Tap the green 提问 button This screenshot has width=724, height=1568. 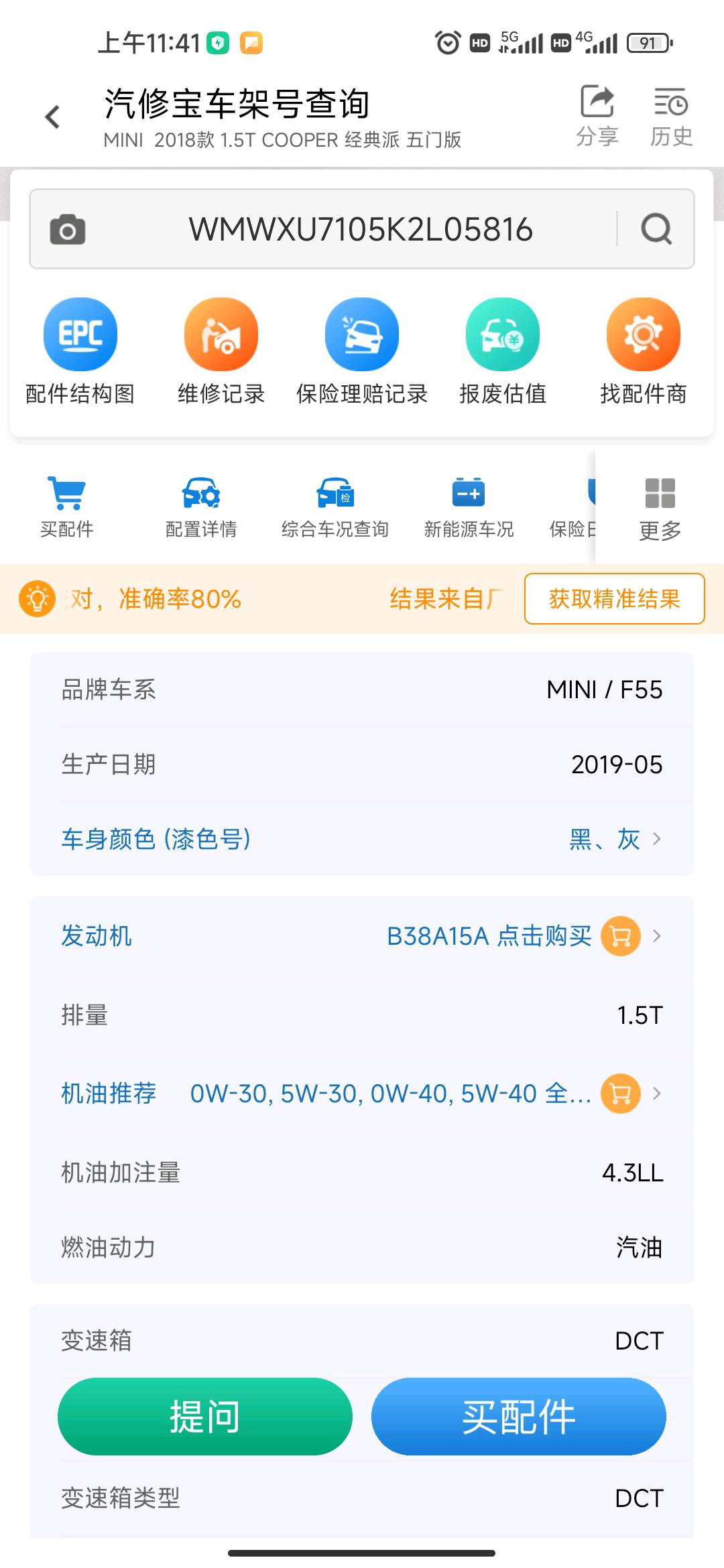(205, 1416)
